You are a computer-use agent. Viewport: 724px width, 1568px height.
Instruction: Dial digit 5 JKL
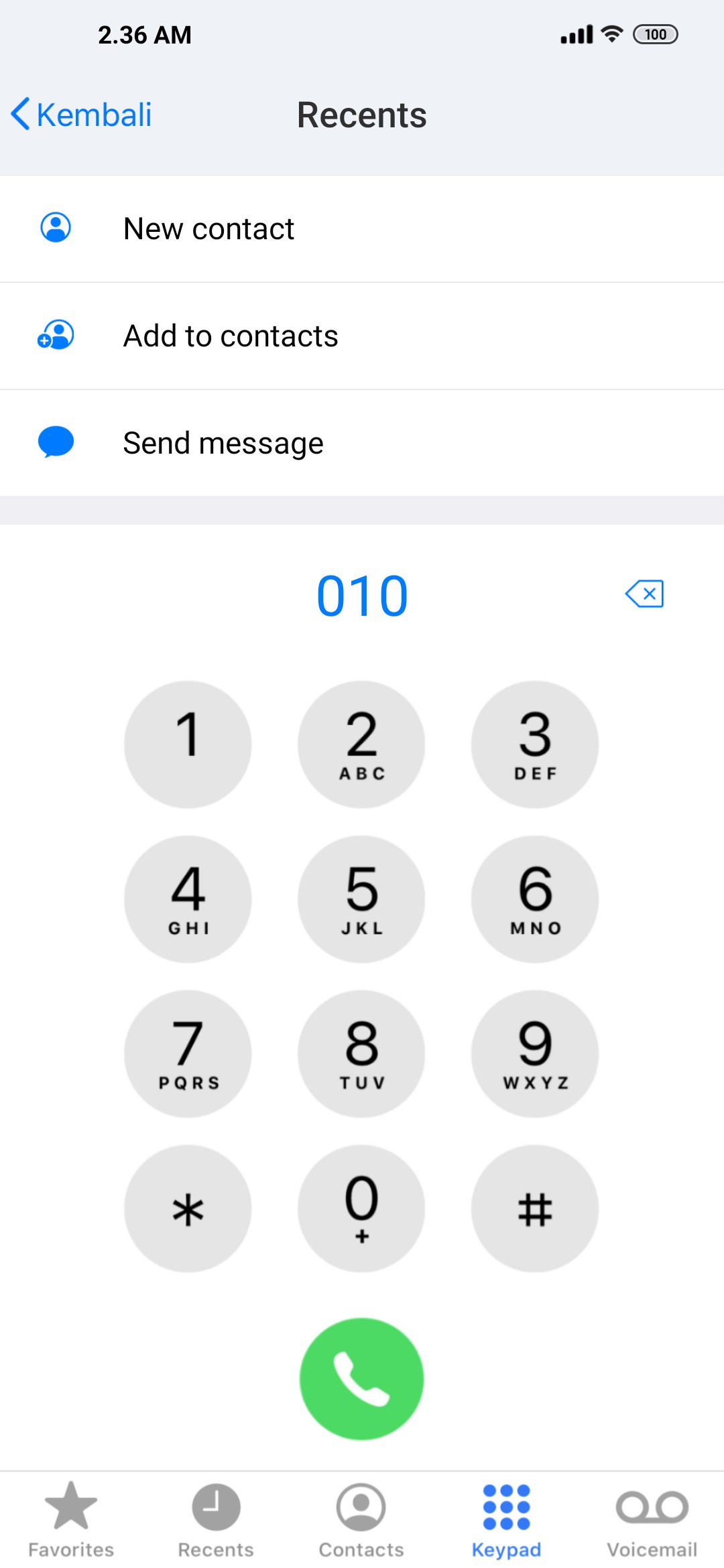click(361, 899)
